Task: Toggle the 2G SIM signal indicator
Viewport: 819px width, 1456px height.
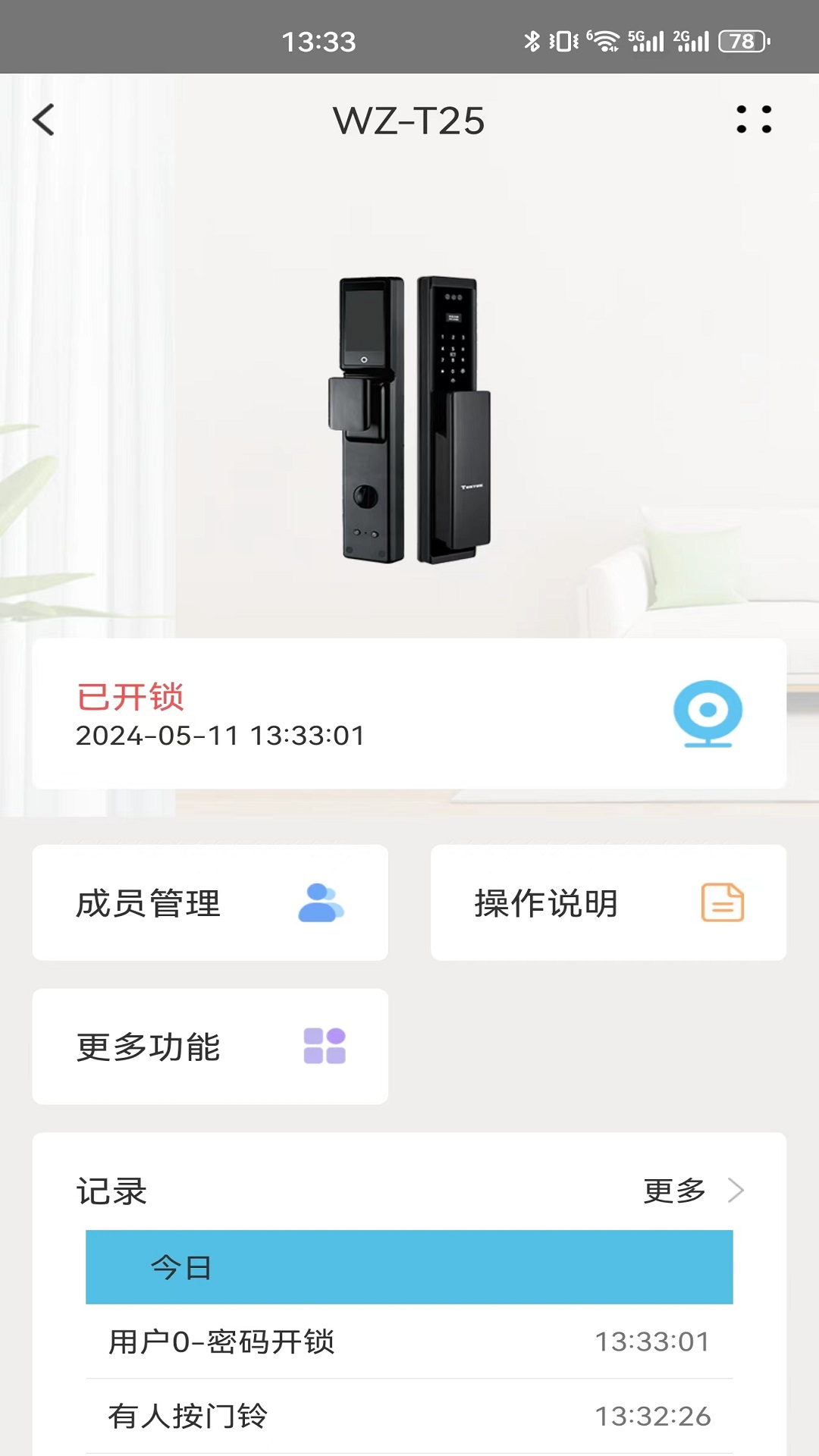Action: pos(691,42)
